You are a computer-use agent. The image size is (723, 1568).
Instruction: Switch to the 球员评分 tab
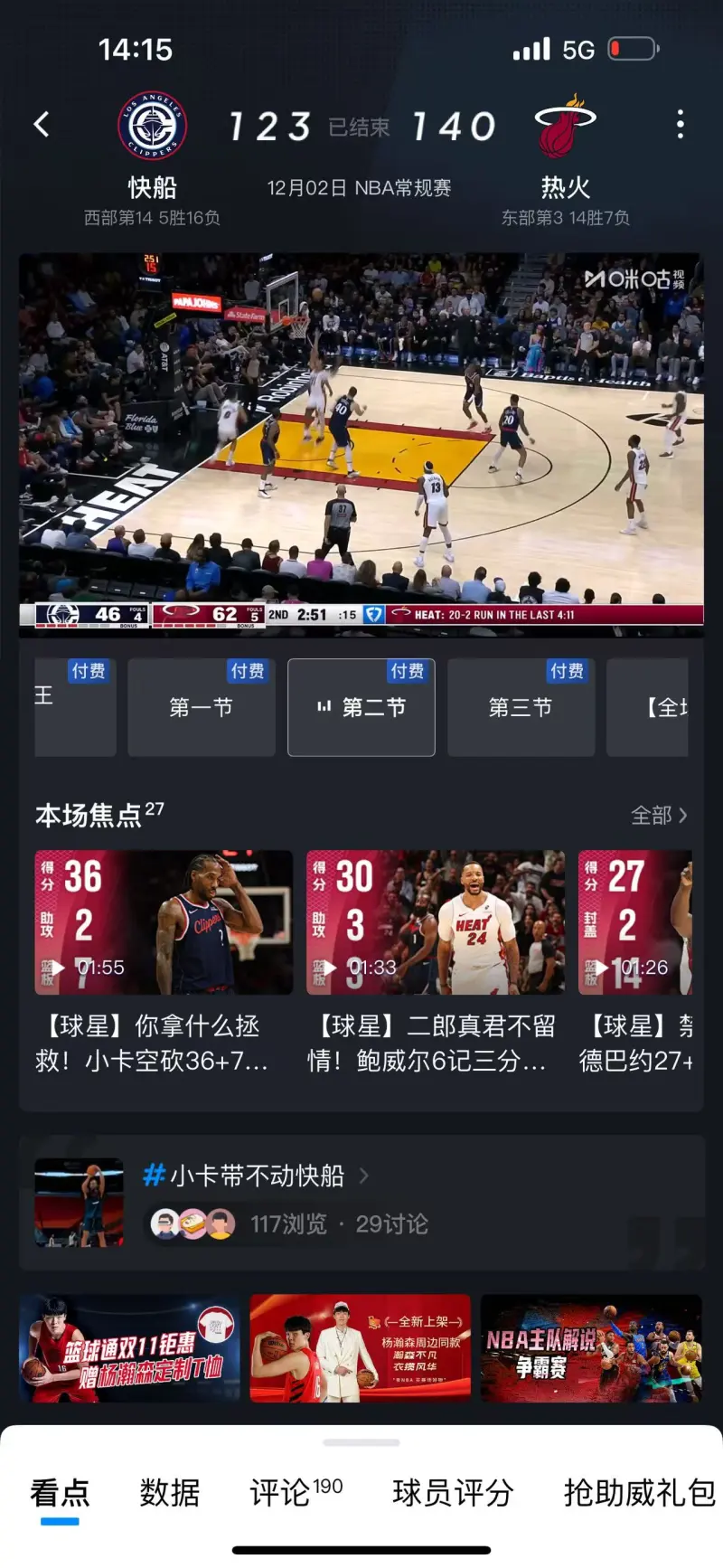(453, 1494)
